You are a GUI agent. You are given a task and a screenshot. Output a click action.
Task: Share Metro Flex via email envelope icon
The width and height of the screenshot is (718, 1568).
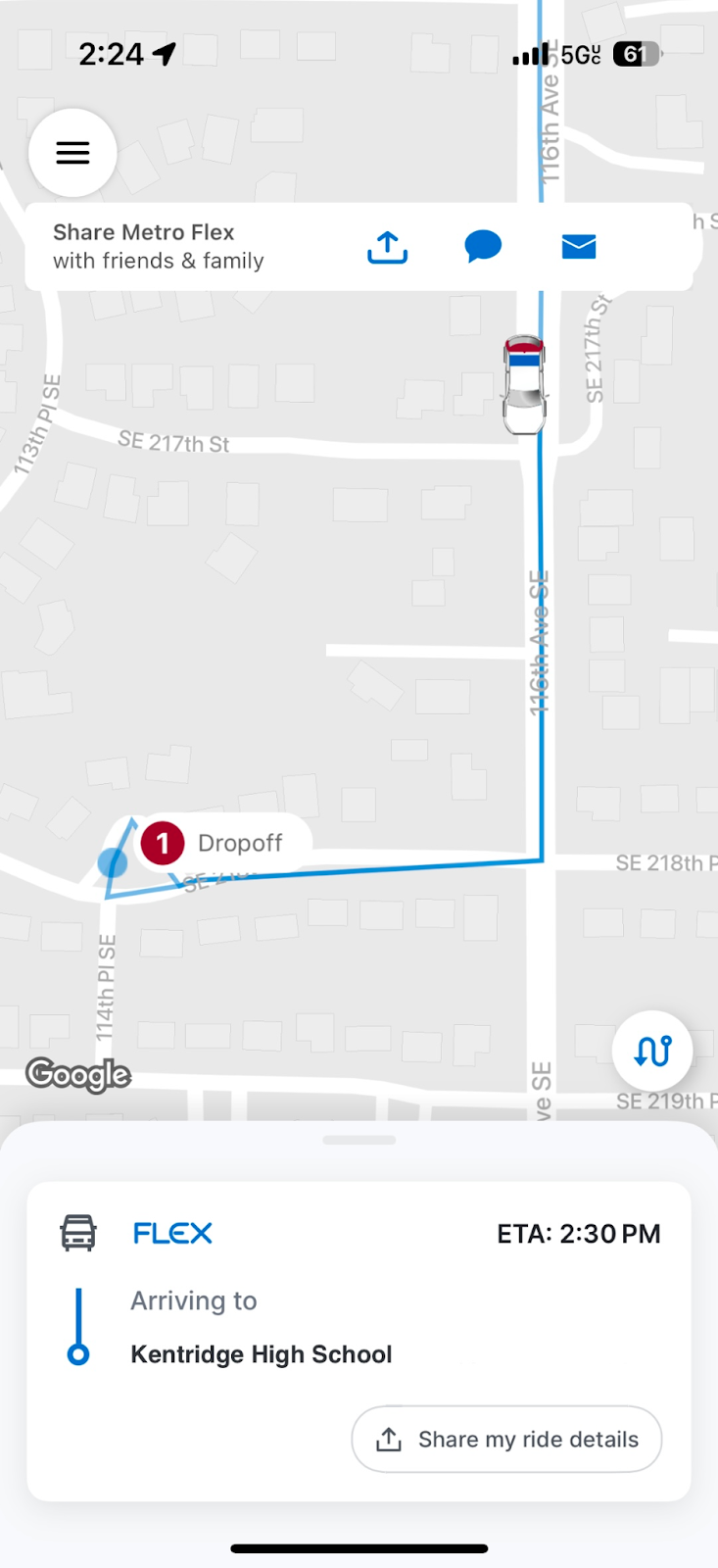click(579, 247)
